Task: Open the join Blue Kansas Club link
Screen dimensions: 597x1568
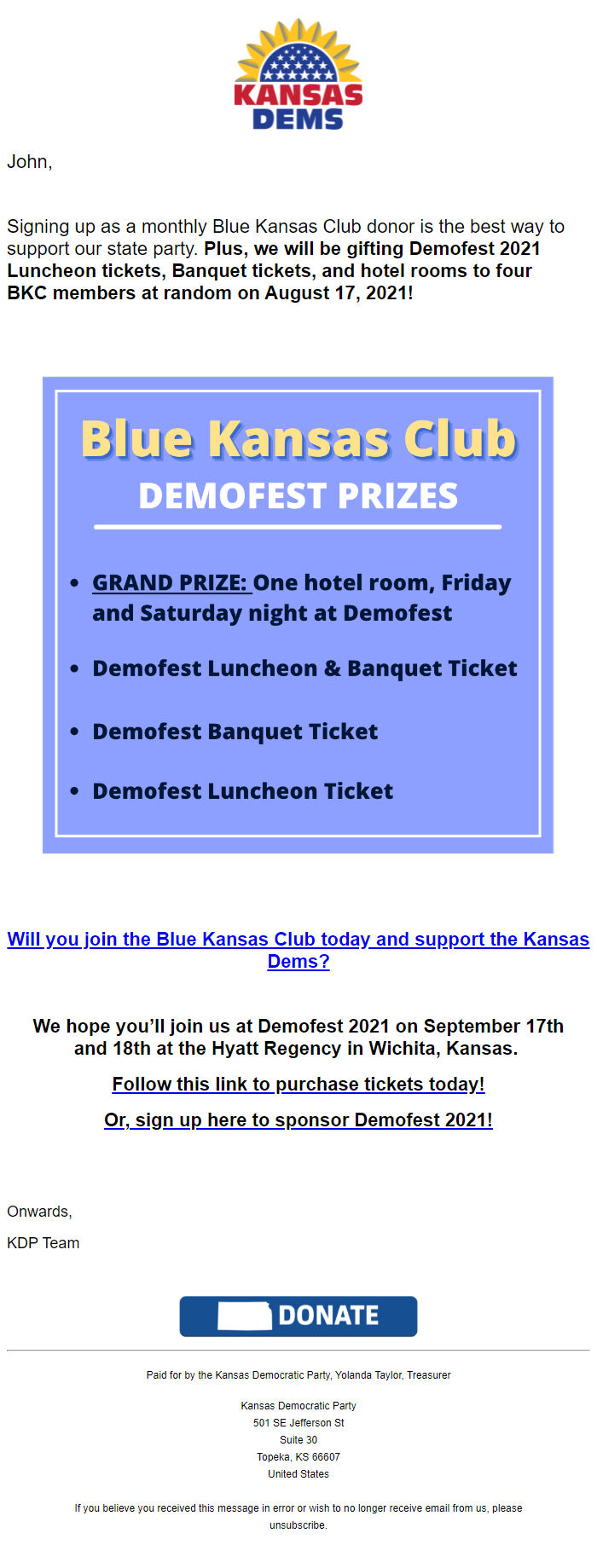Action: 298,940
